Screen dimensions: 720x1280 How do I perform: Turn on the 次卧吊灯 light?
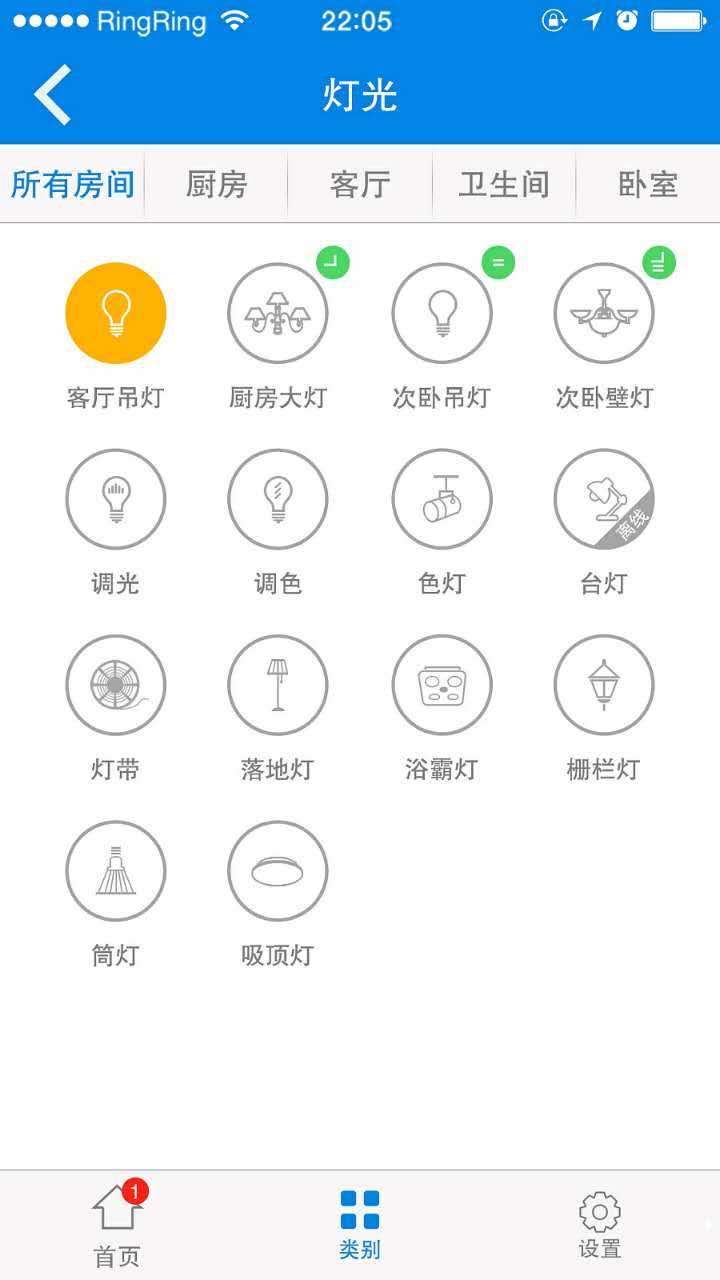(441, 313)
